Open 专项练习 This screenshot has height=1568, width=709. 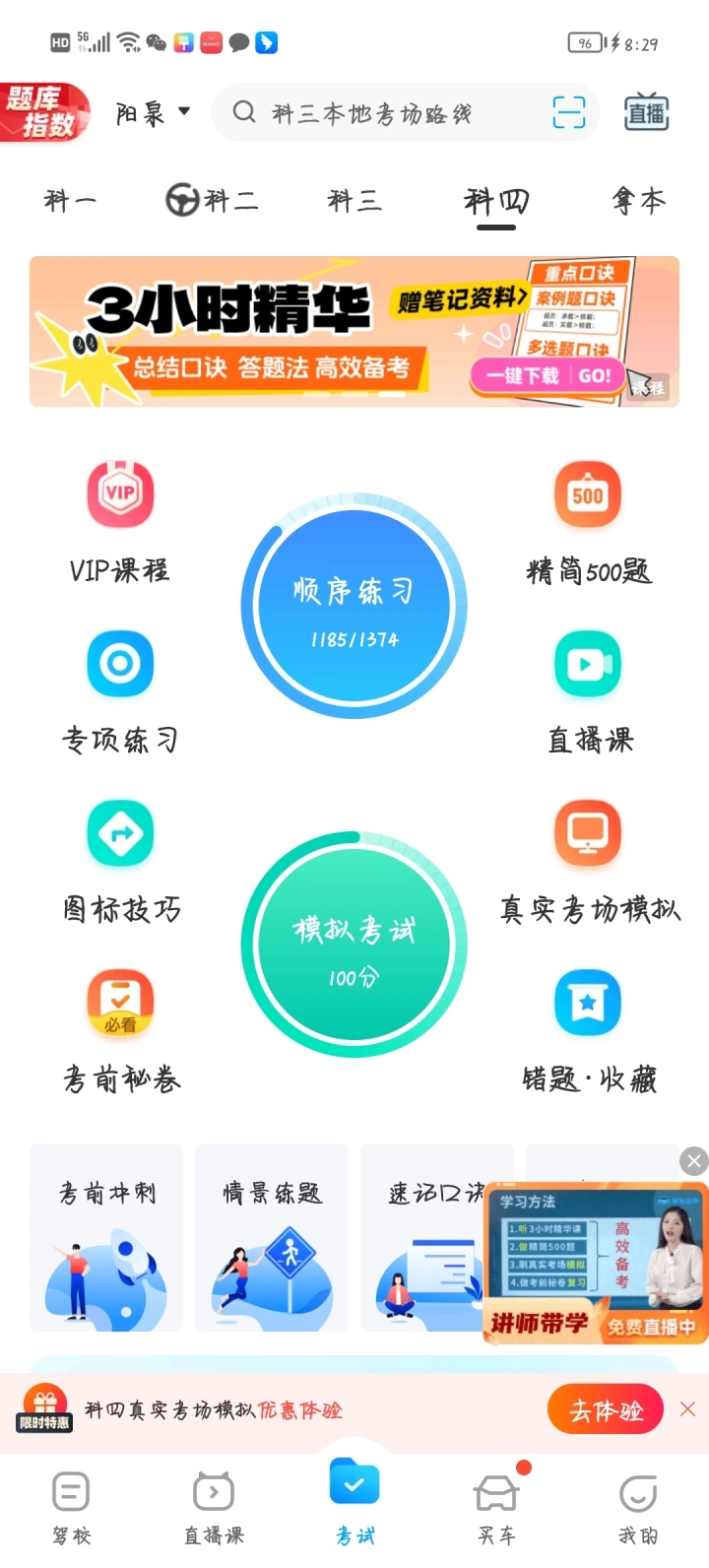coord(120,691)
